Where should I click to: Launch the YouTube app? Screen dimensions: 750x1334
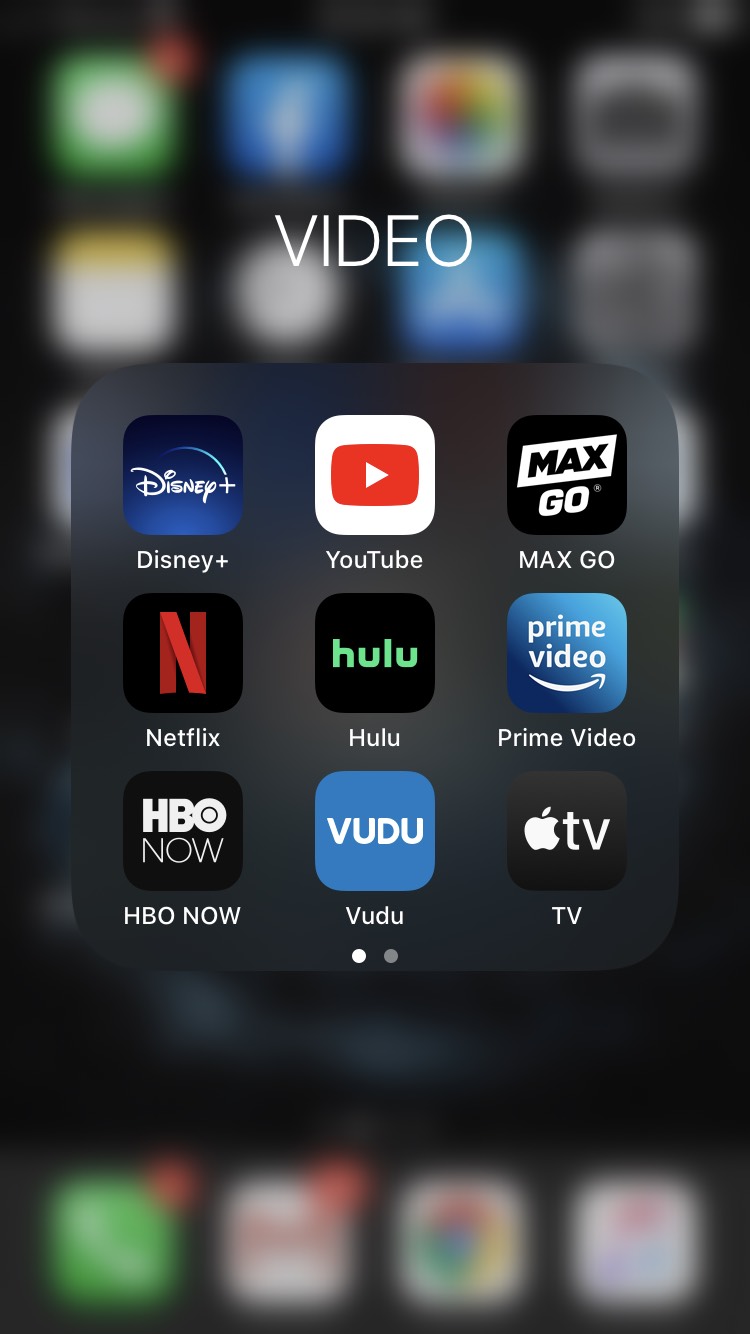(x=375, y=475)
